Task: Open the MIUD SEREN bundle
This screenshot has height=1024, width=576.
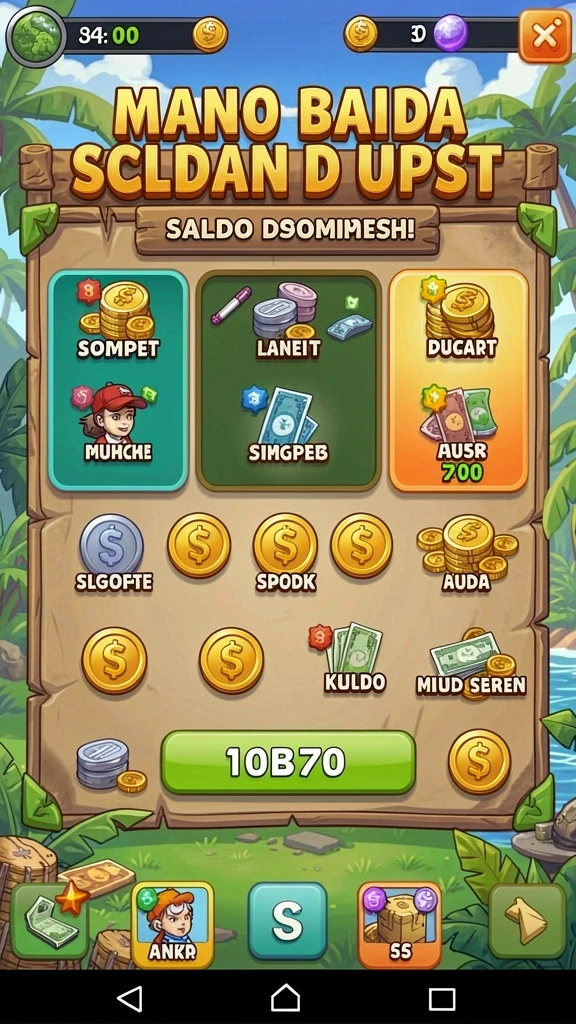Action: click(x=471, y=663)
